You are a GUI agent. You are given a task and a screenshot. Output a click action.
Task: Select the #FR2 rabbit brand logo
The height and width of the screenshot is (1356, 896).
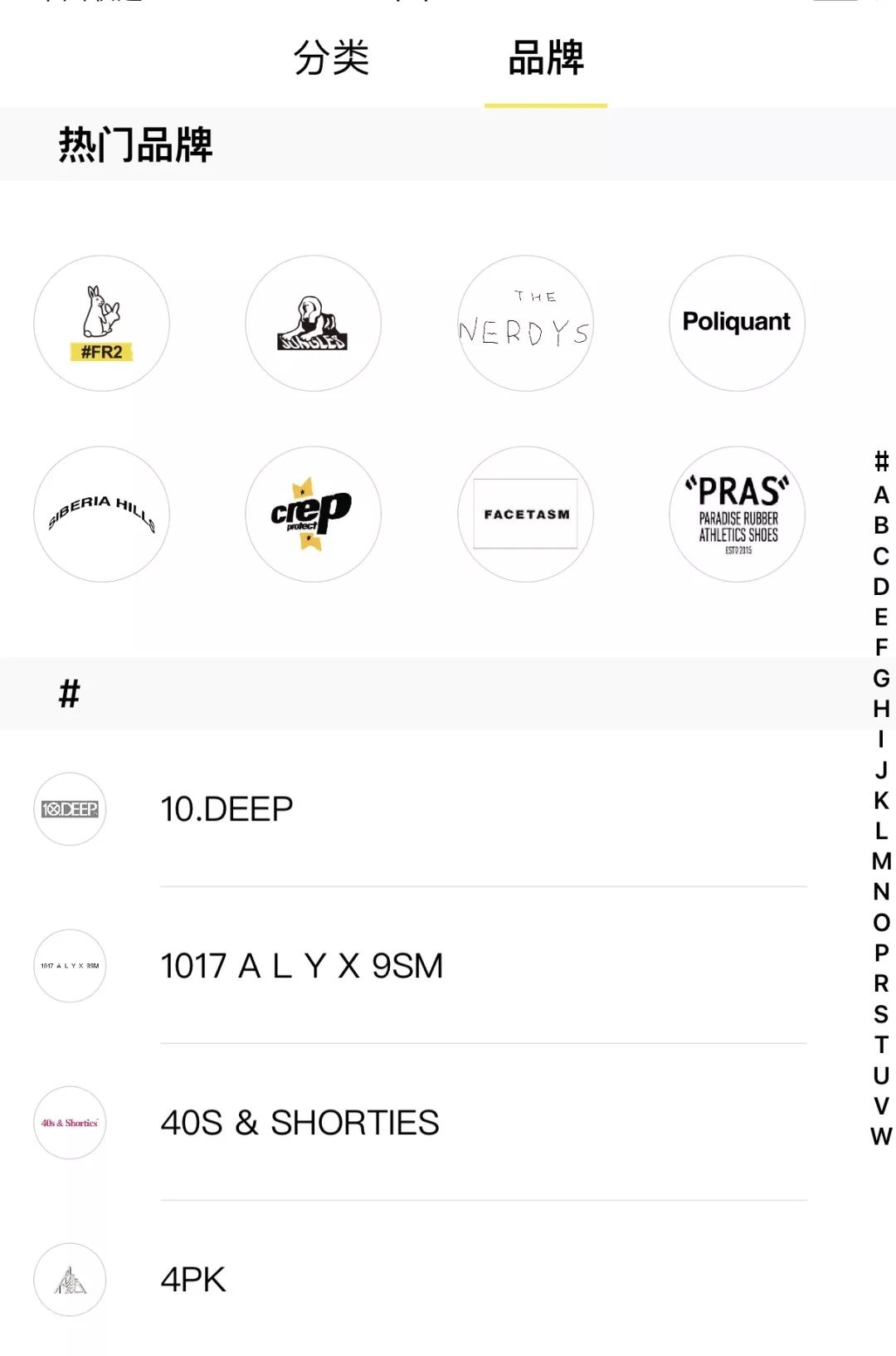(x=100, y=323)
